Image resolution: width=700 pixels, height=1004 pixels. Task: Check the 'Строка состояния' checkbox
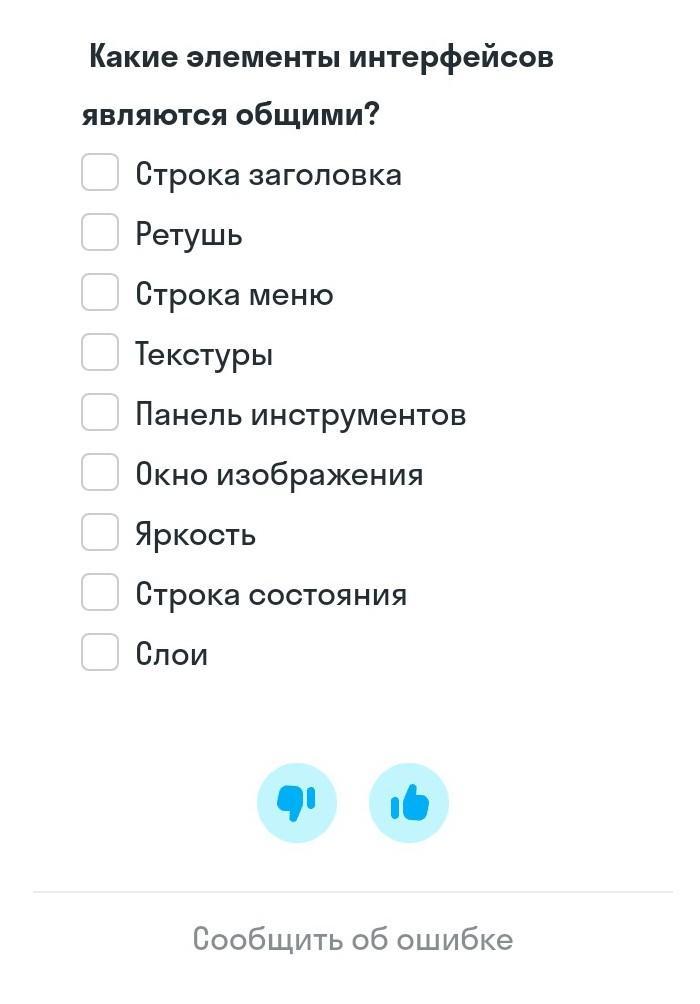pyautogui.click(x=100, y=592)
